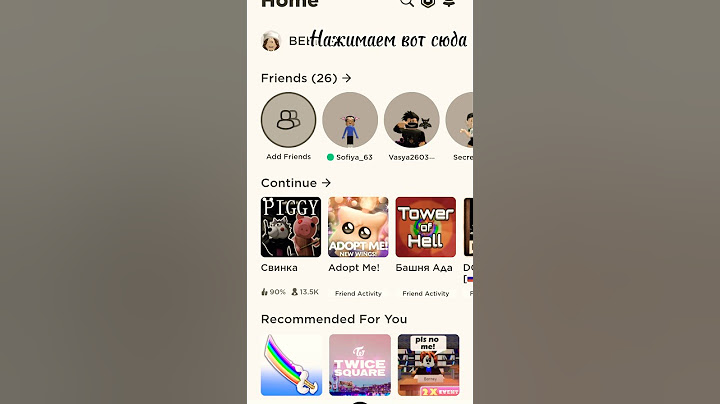
Task: Open friend Sofiya_63's profile
Action: [x=350, y=121]
